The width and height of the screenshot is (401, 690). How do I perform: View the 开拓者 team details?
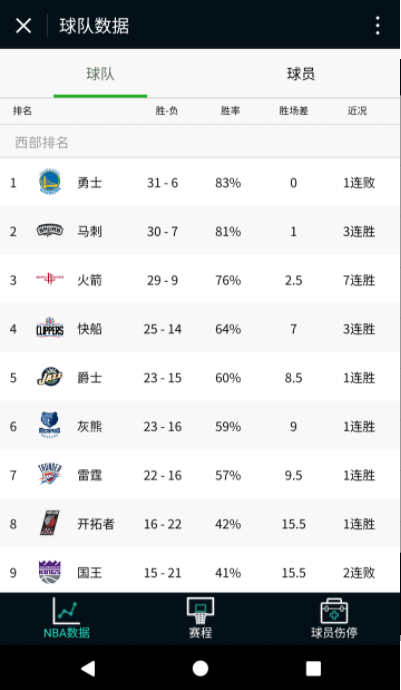(x=200, y=524)
